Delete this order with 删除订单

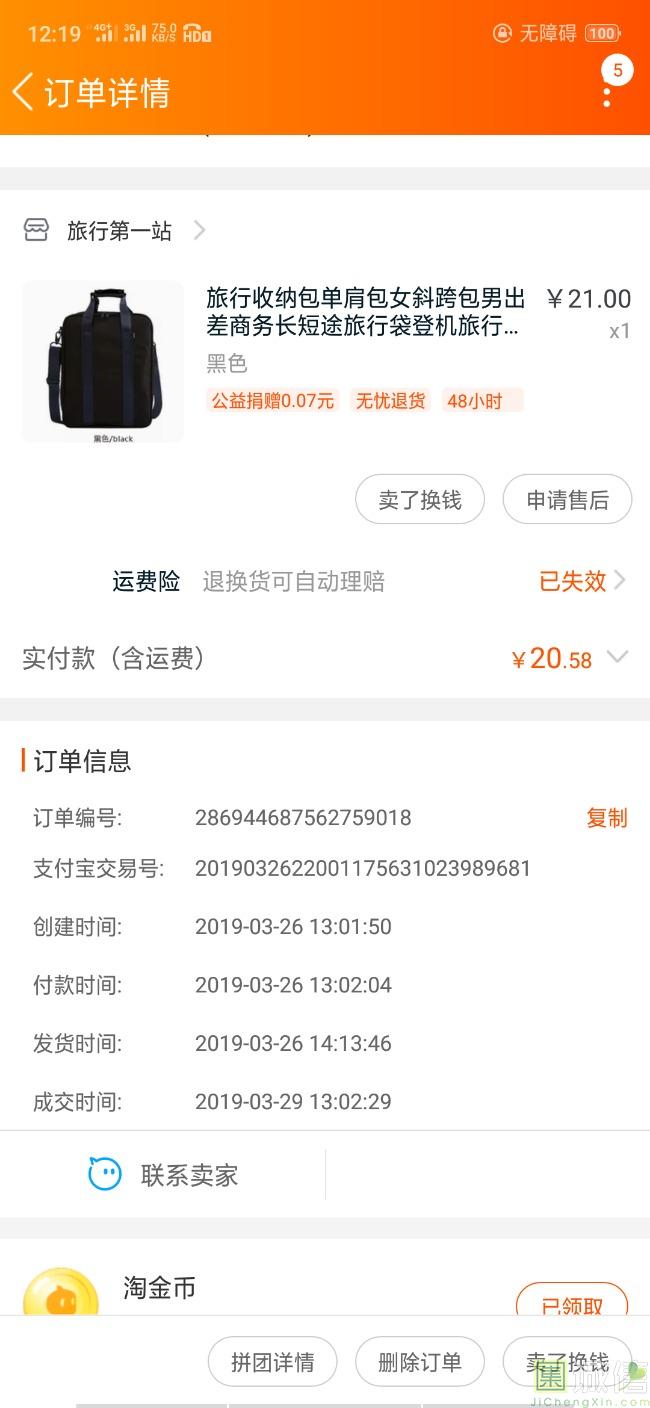click(x=420, y=1362)
